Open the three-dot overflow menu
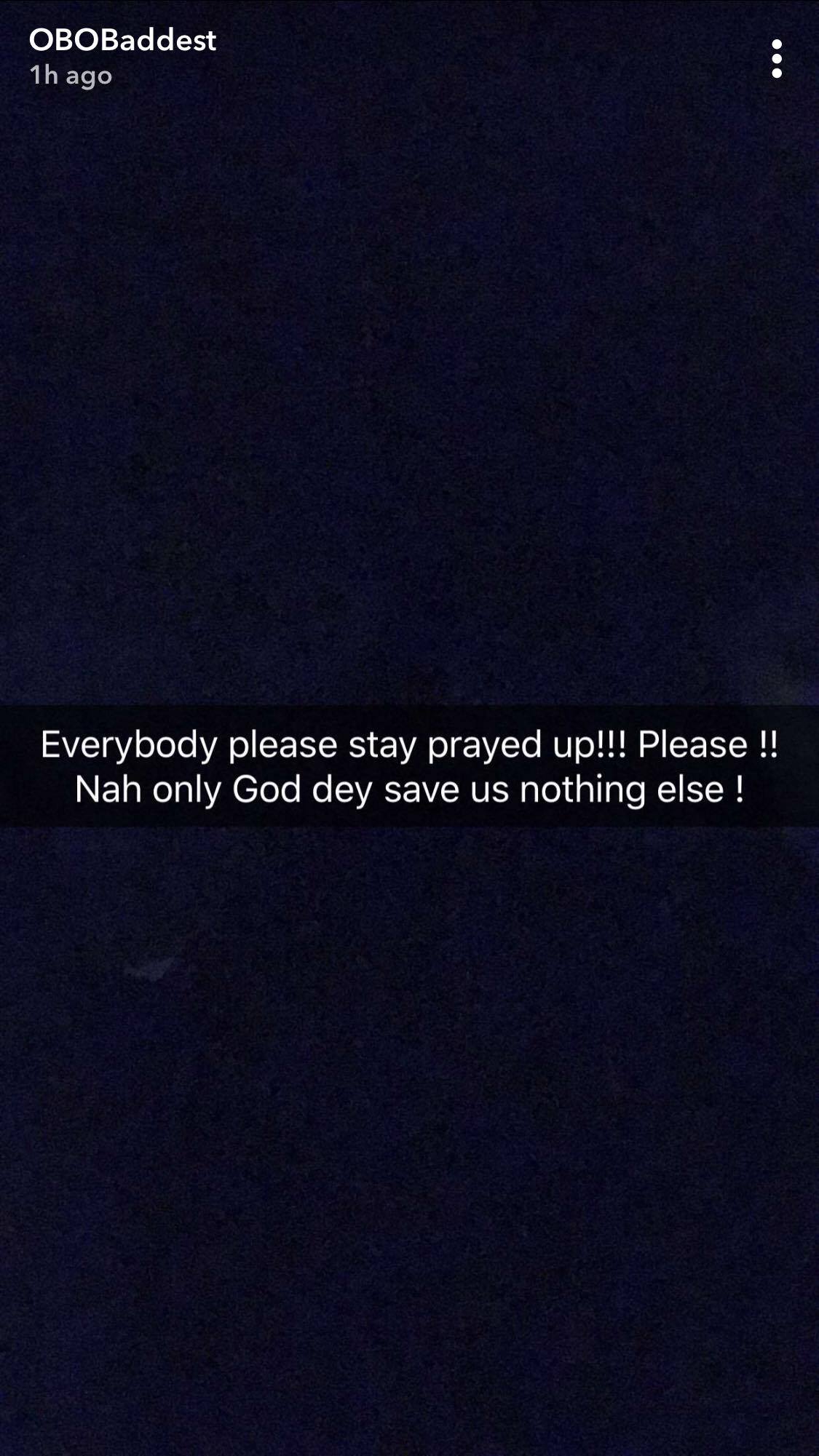819x1456 pixels. [x=777, y=59]
